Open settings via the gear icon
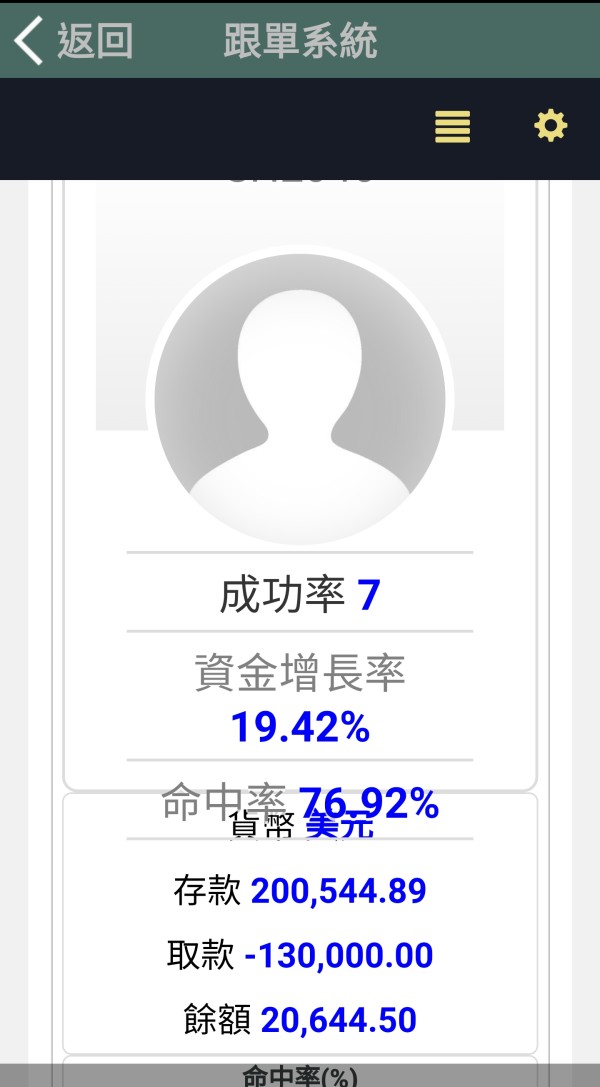 pos(551,126)
